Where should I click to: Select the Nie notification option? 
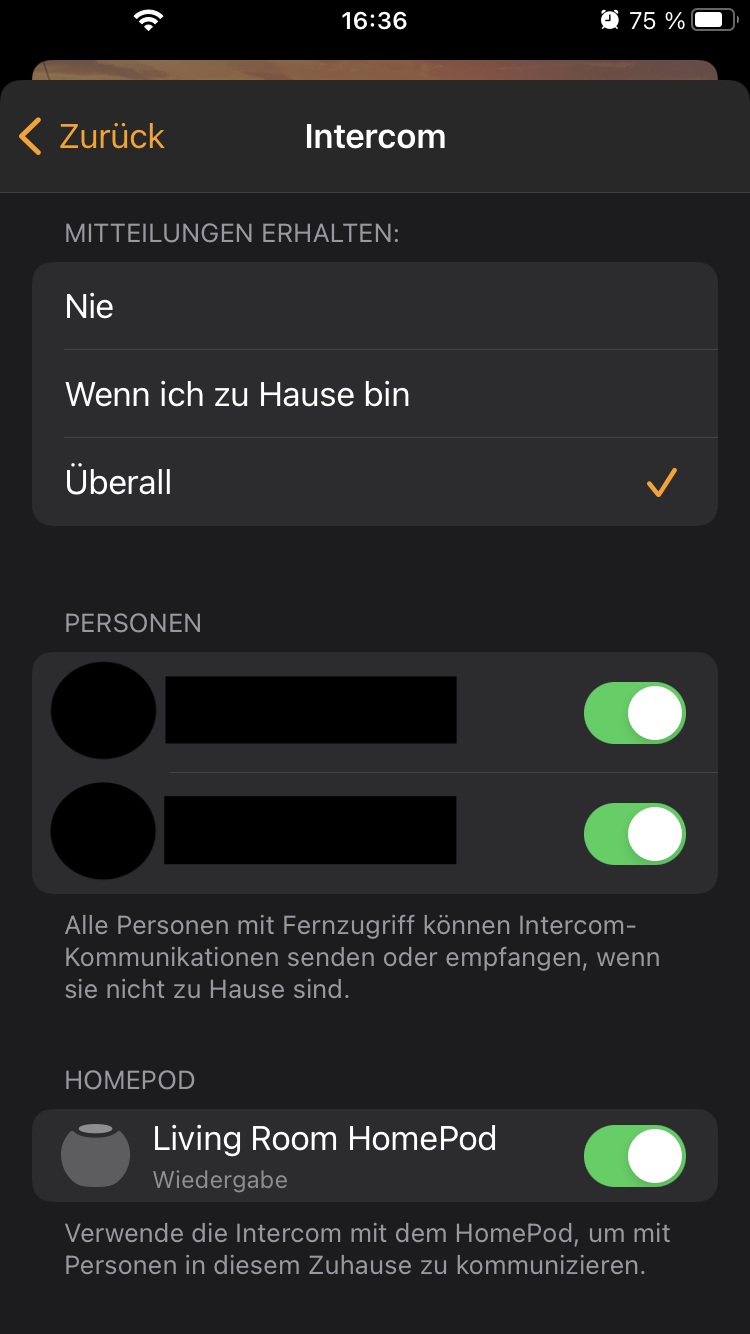pos(375,306)
